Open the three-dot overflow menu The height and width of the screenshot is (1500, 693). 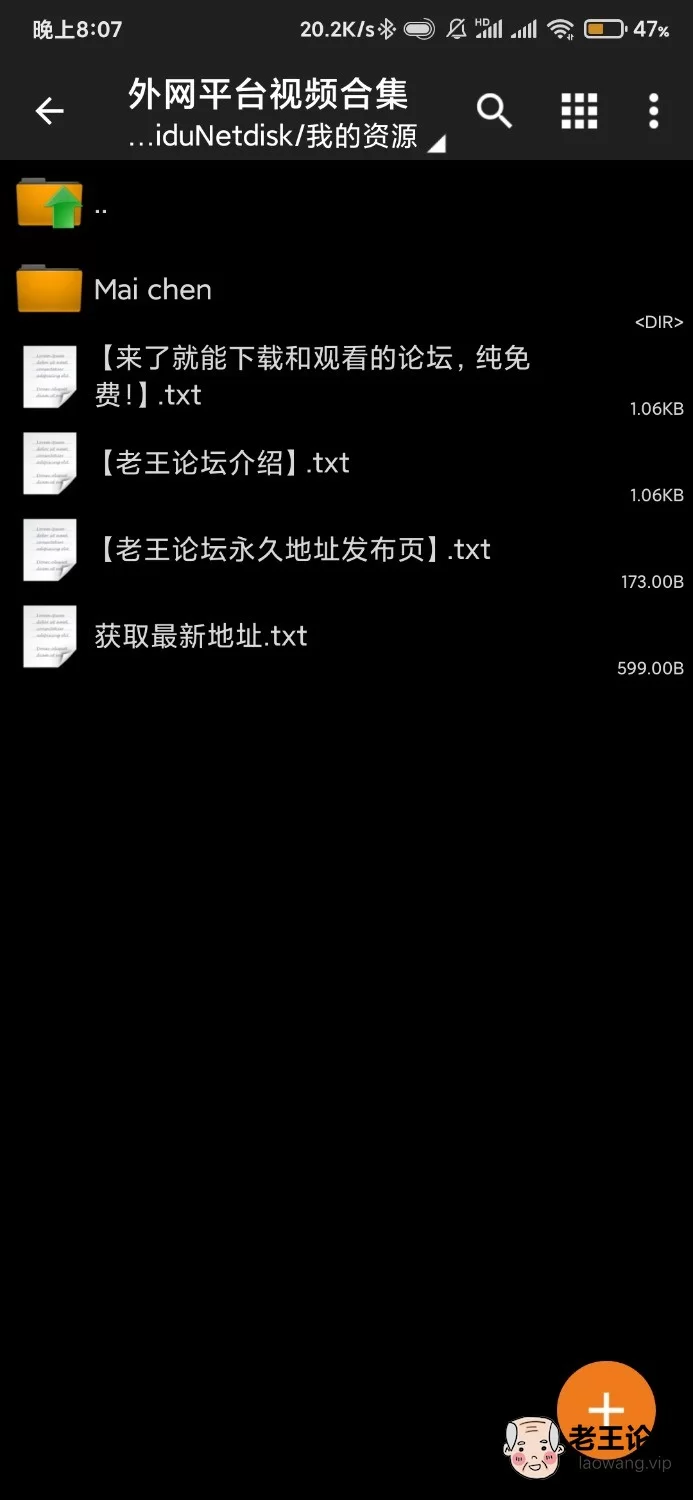pos(653,111)
